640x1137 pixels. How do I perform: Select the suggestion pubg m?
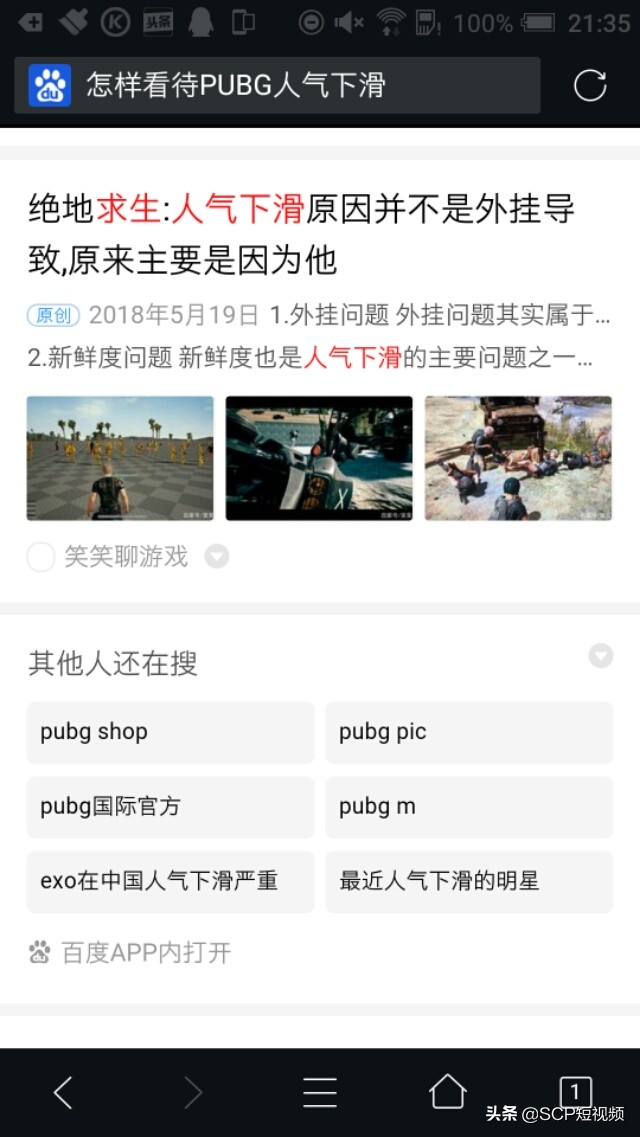469,807
